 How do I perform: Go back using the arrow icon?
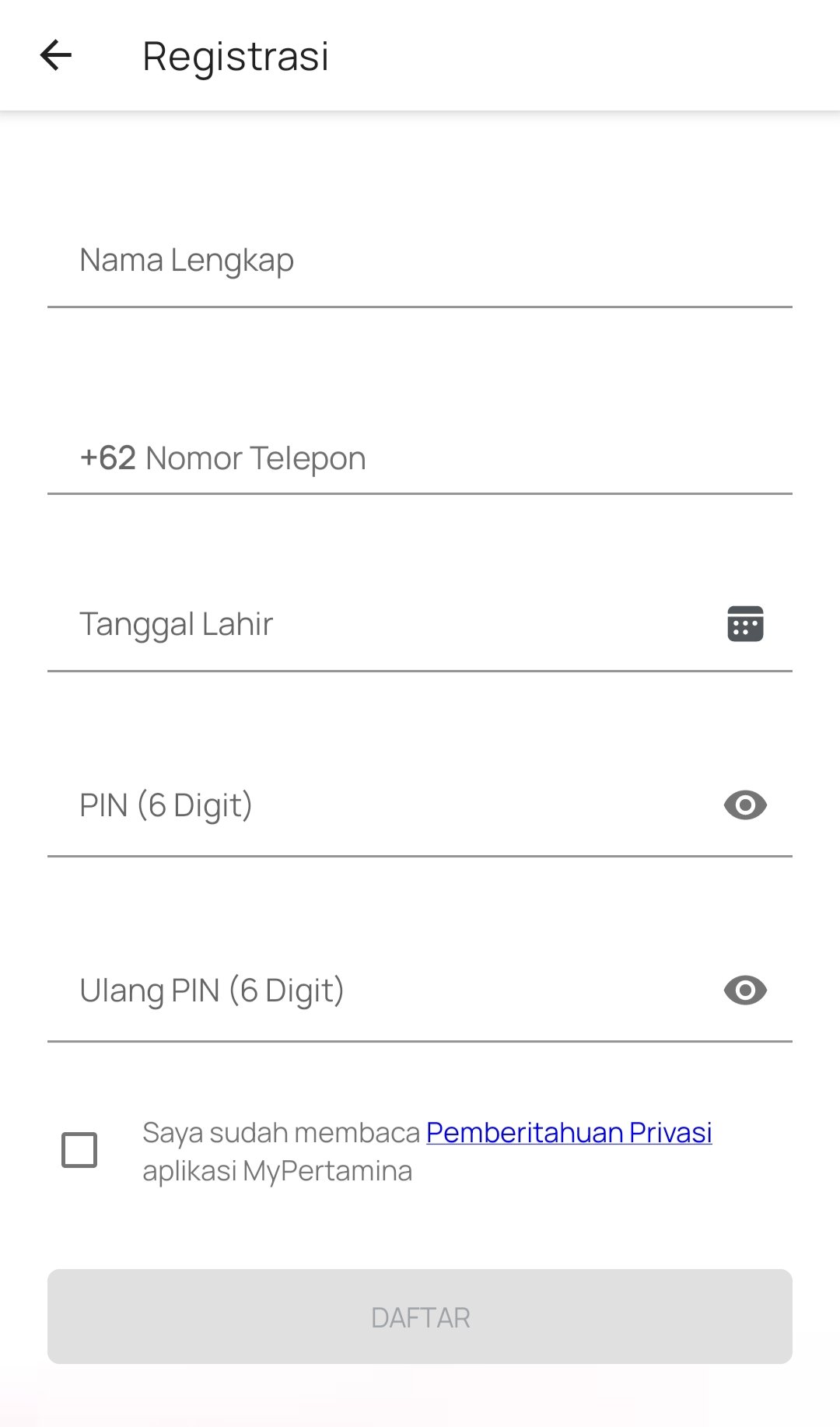[x=56, y=55]
